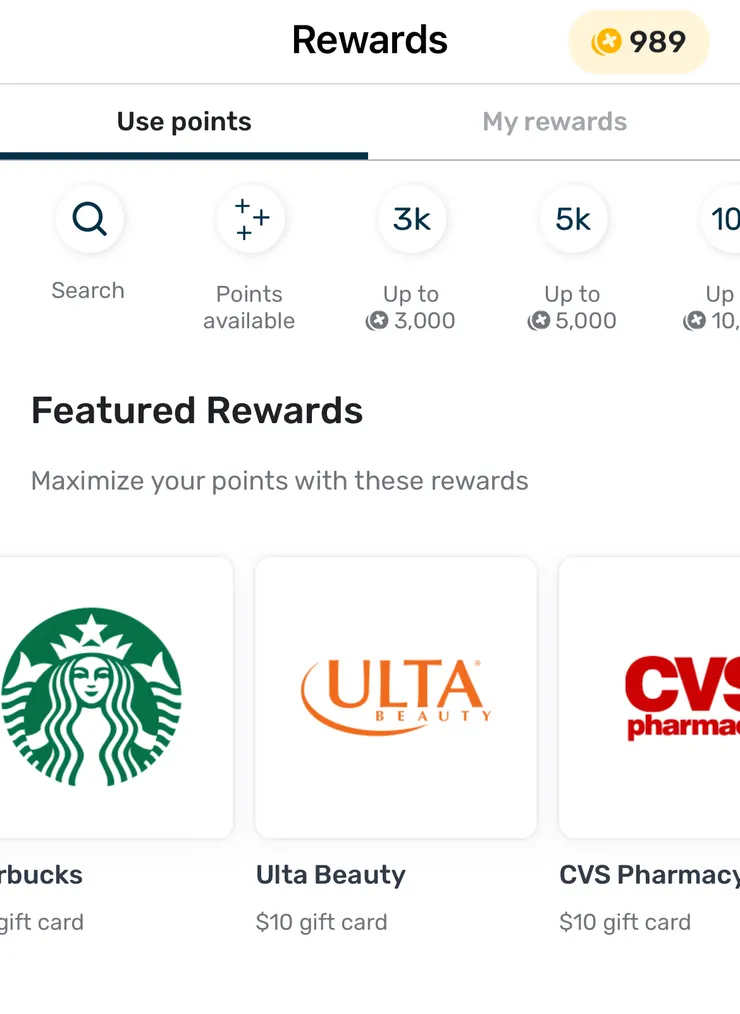The image size is (740, 1014).
Task: Switch to the My rewards tab
Action: coord(554,122)
